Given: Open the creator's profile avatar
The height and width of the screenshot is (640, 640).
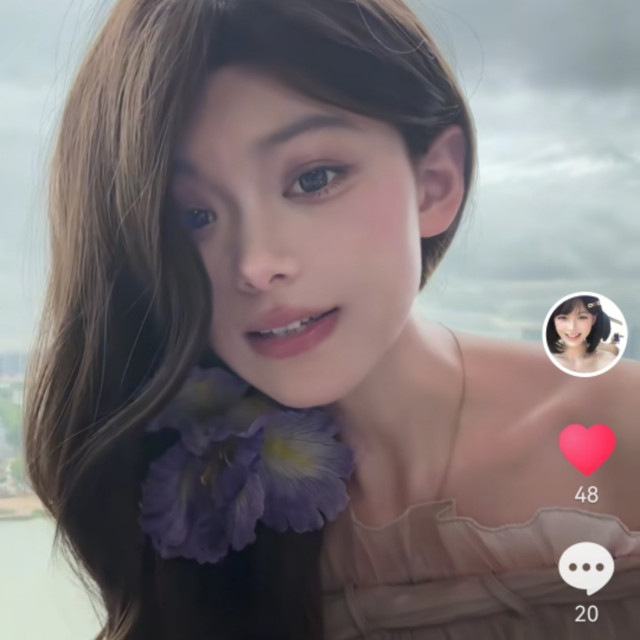Looking at the screenshot, I should tap(585, 334).
